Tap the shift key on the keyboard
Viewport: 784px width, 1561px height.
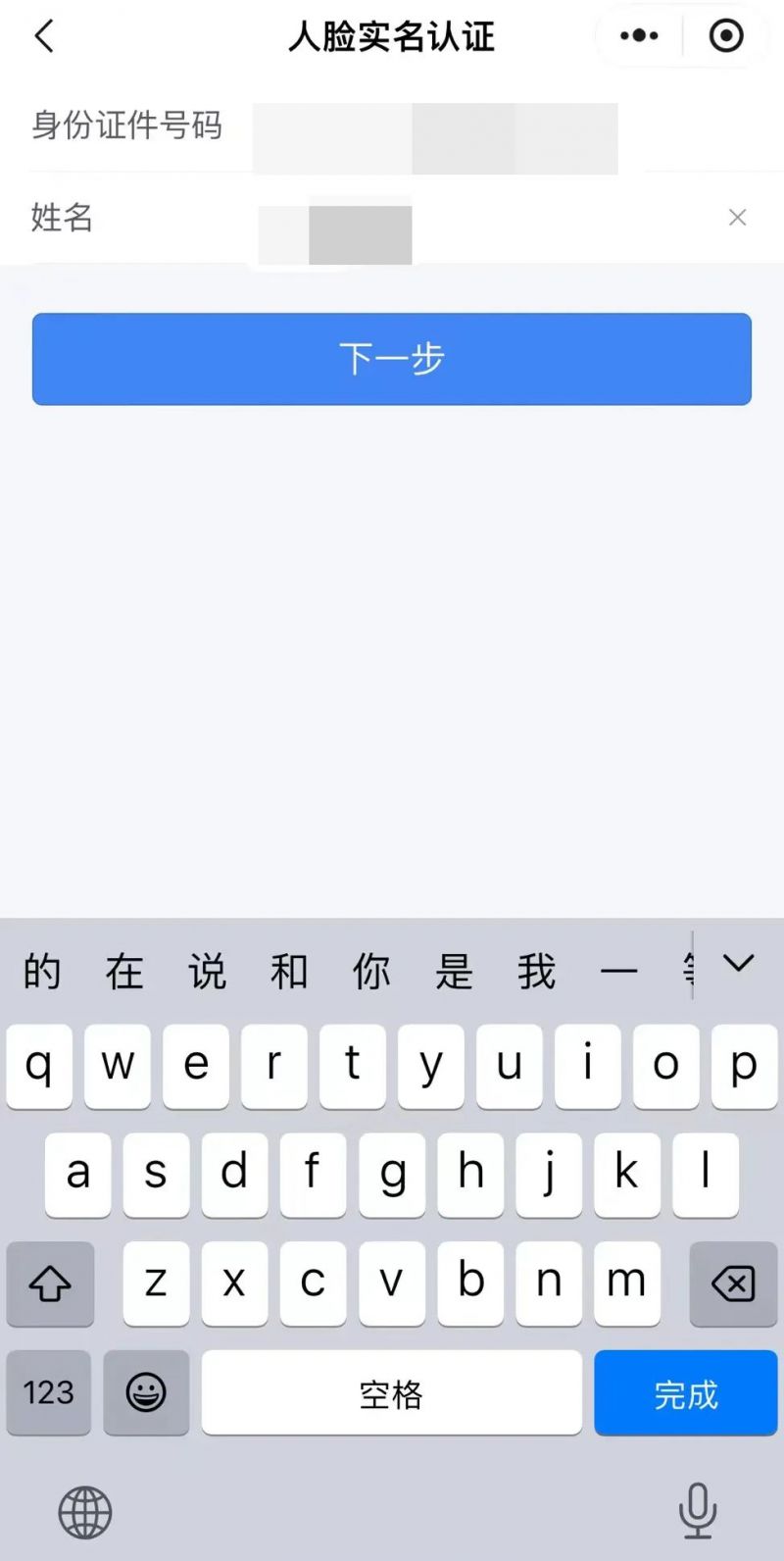point(50,1284)
